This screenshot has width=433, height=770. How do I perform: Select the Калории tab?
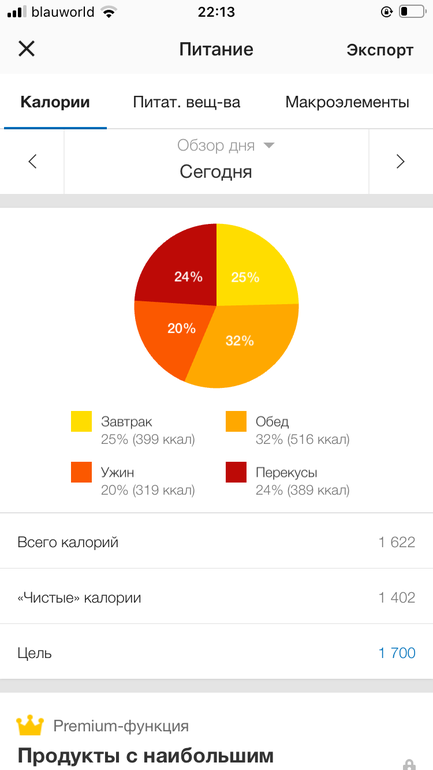tap(55, 102)
